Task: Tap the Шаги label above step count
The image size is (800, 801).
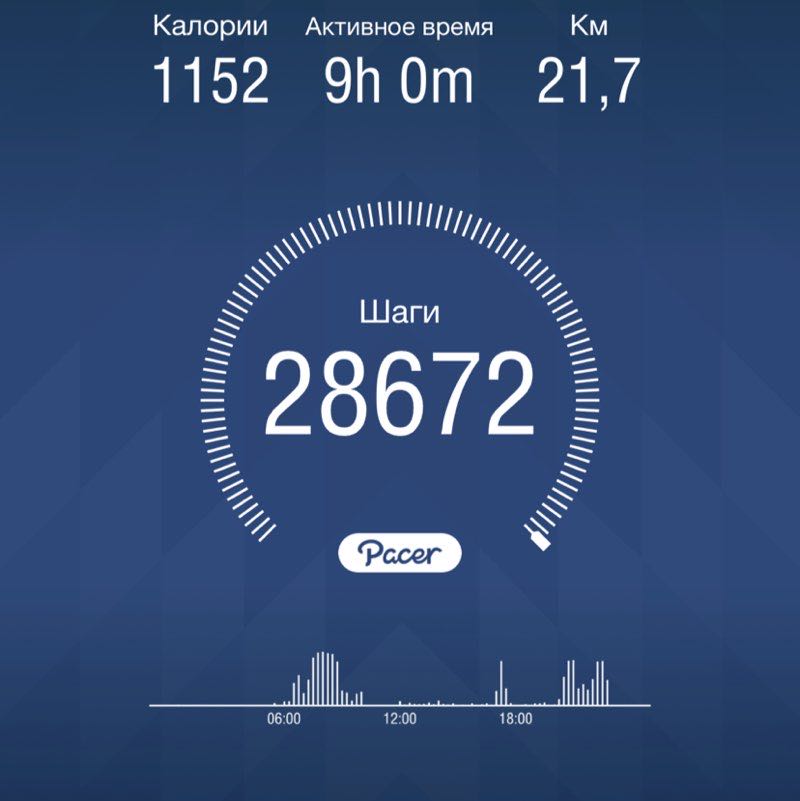Action: 400,312
